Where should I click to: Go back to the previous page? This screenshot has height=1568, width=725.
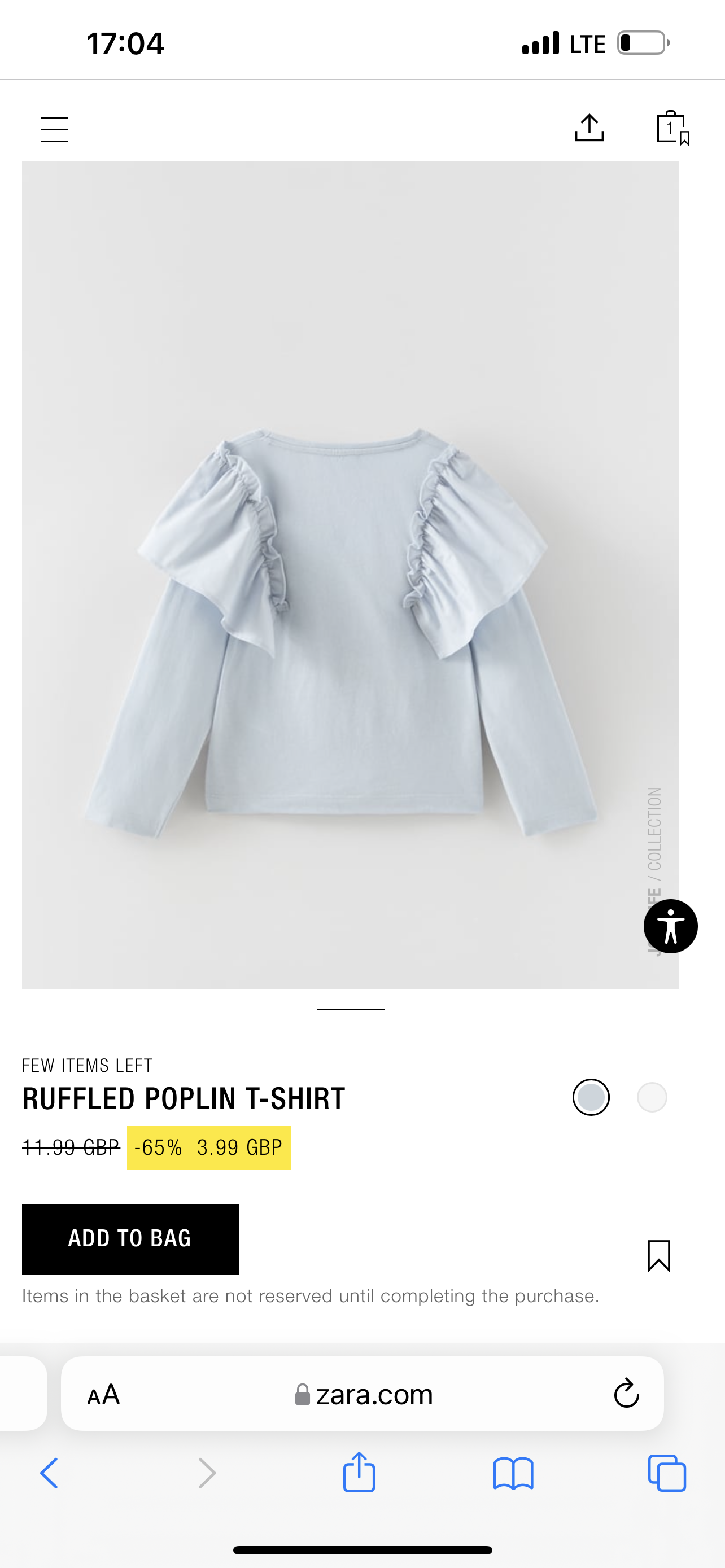[49, 1474]
